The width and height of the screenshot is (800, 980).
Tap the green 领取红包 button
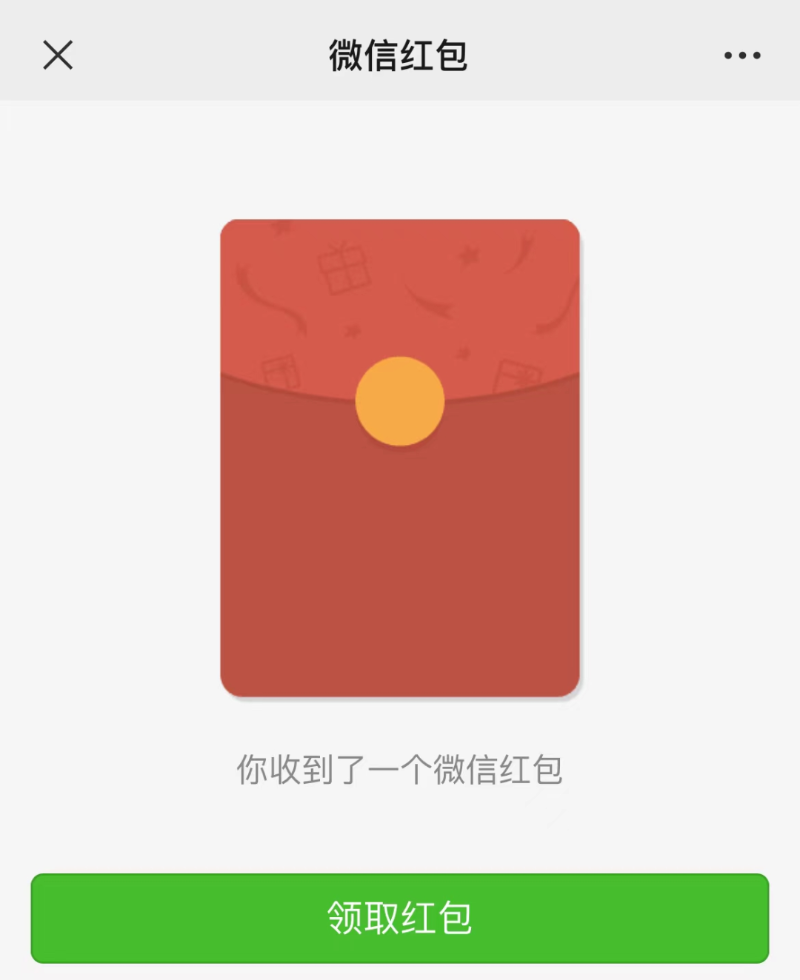(x=400, y=917)
